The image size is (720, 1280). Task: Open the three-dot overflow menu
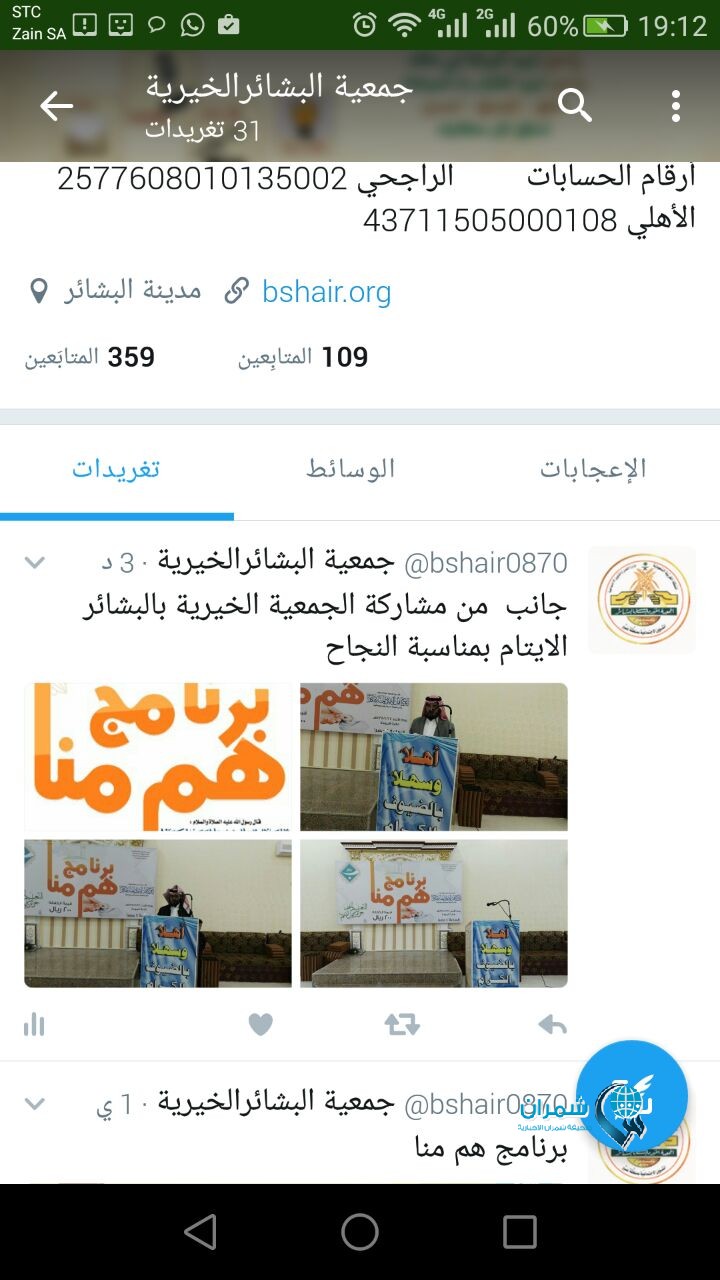[676, 105]
